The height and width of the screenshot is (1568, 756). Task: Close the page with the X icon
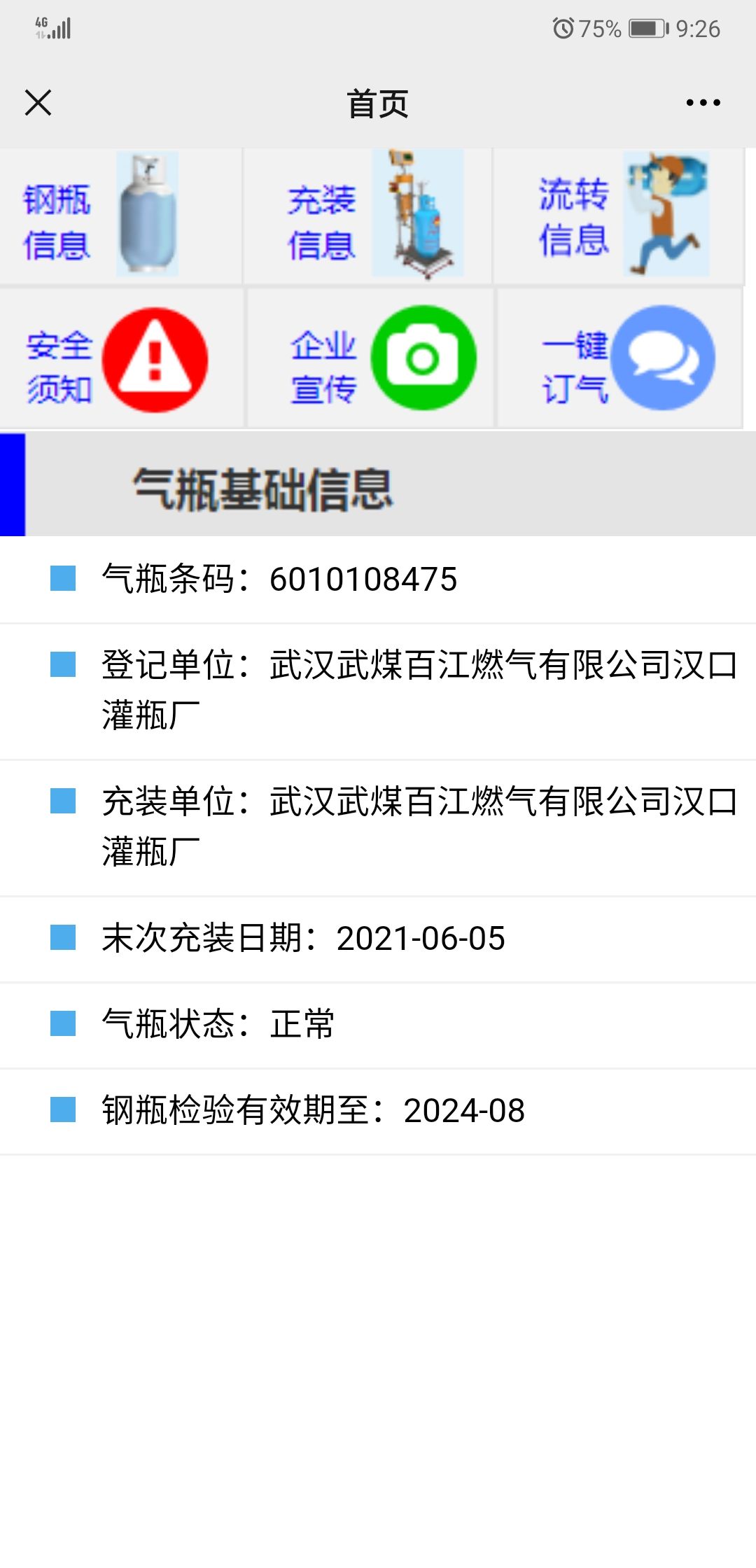tap(38, 103)
